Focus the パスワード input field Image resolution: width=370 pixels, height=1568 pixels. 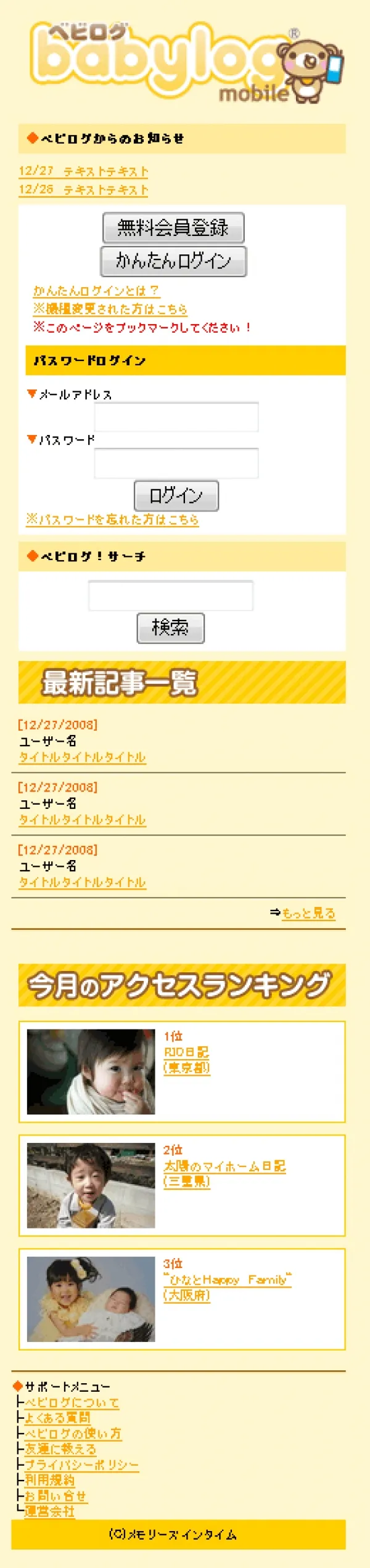click(176, 463)
